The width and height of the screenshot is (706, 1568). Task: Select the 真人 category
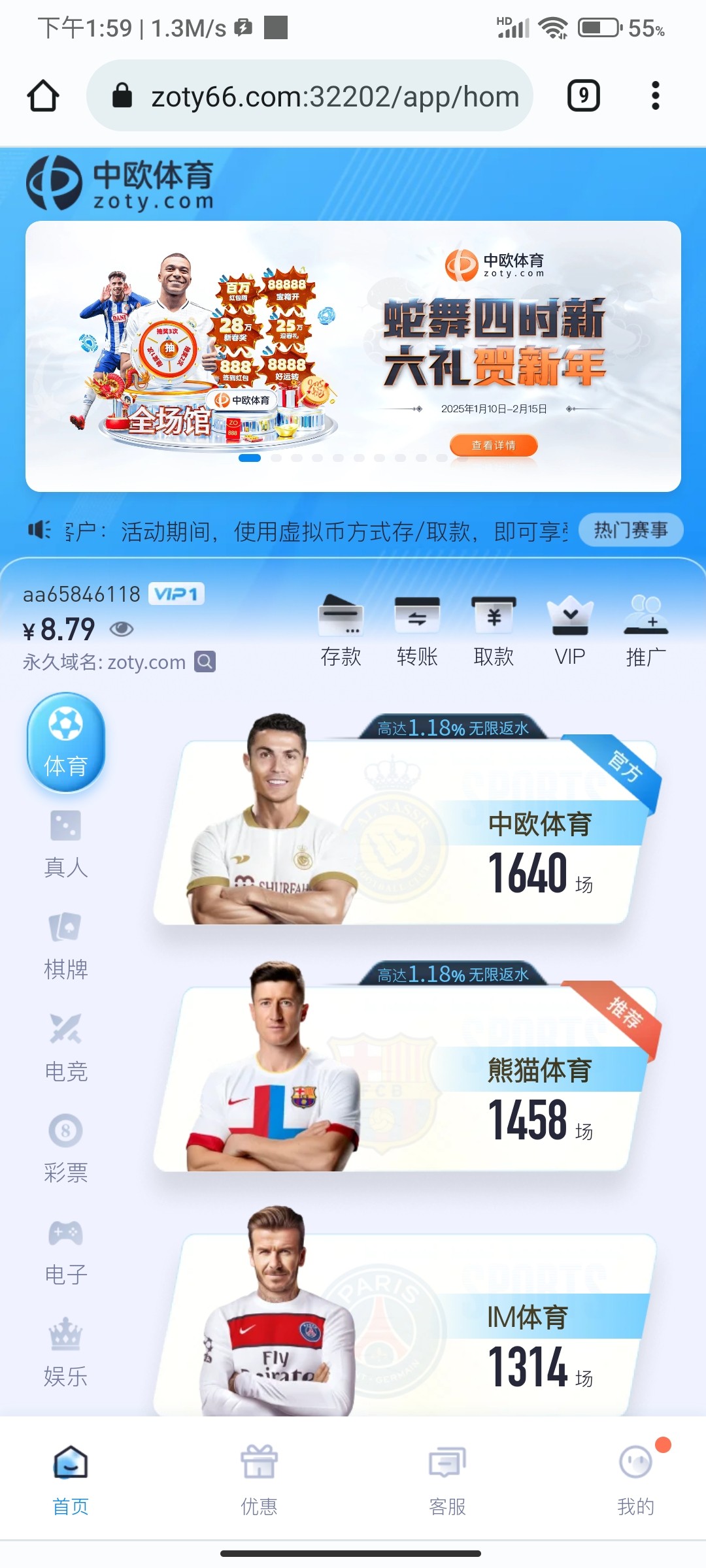coord(65,844)
